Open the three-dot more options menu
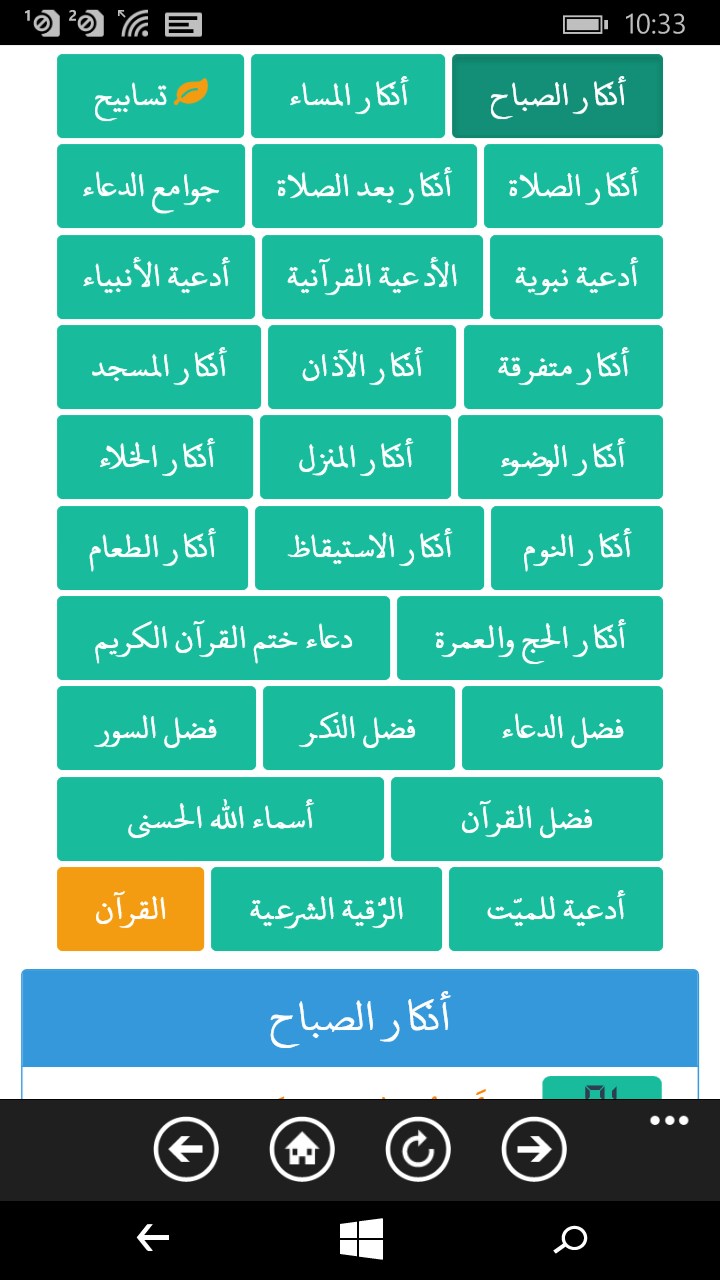720x1280 pixels. click(x=669, y=1121)
